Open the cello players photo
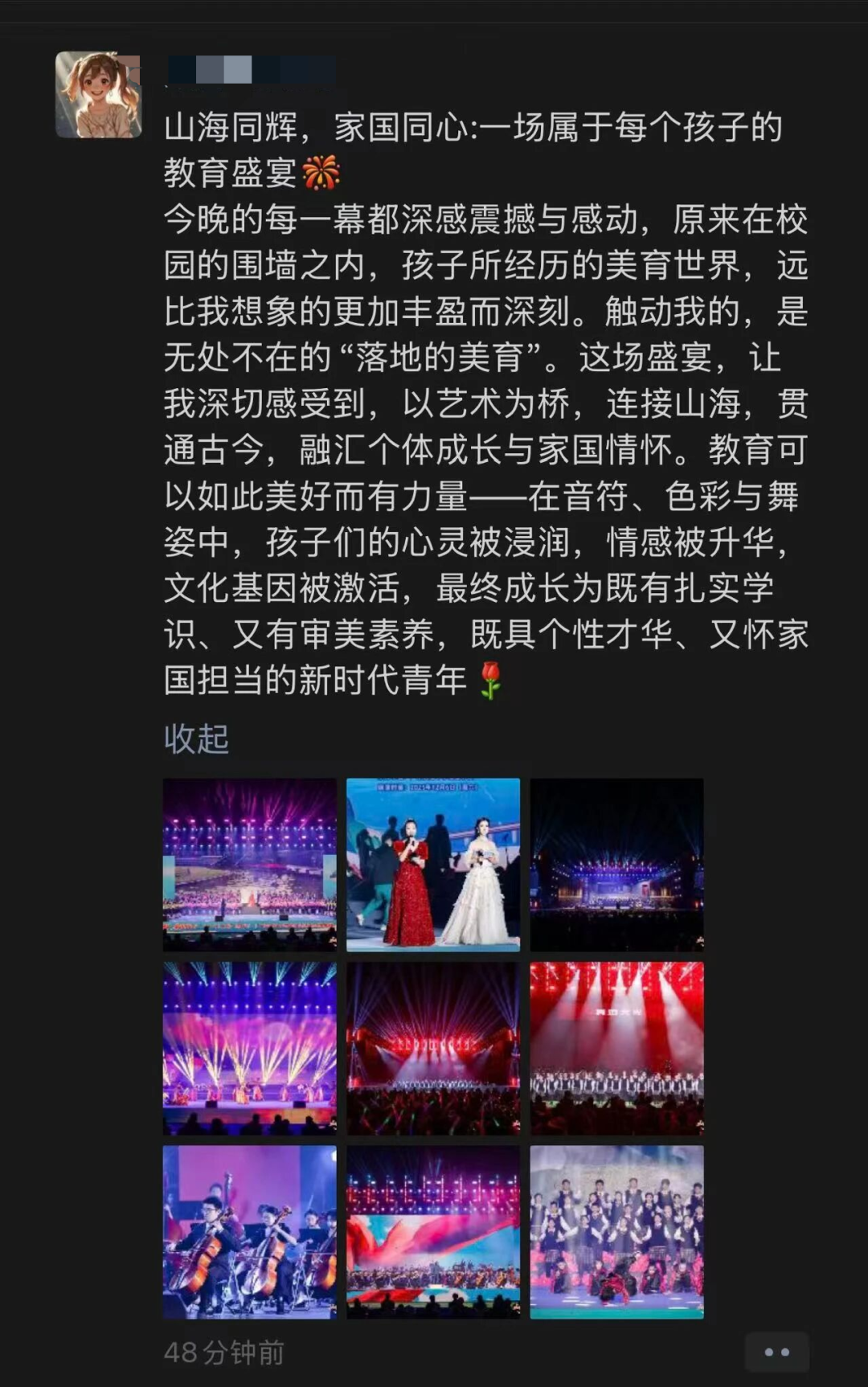The width and height of the screenshot is (868, 1387). click(249, 1232)
